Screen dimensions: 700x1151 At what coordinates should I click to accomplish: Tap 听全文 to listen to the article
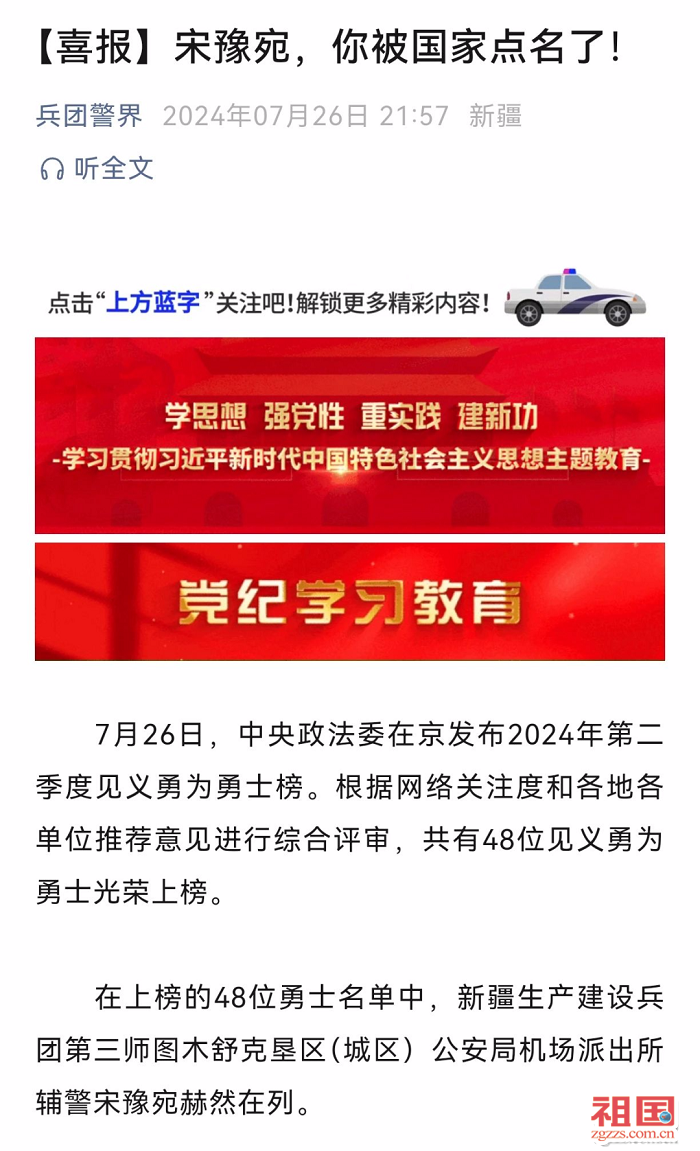click(96, 169)
